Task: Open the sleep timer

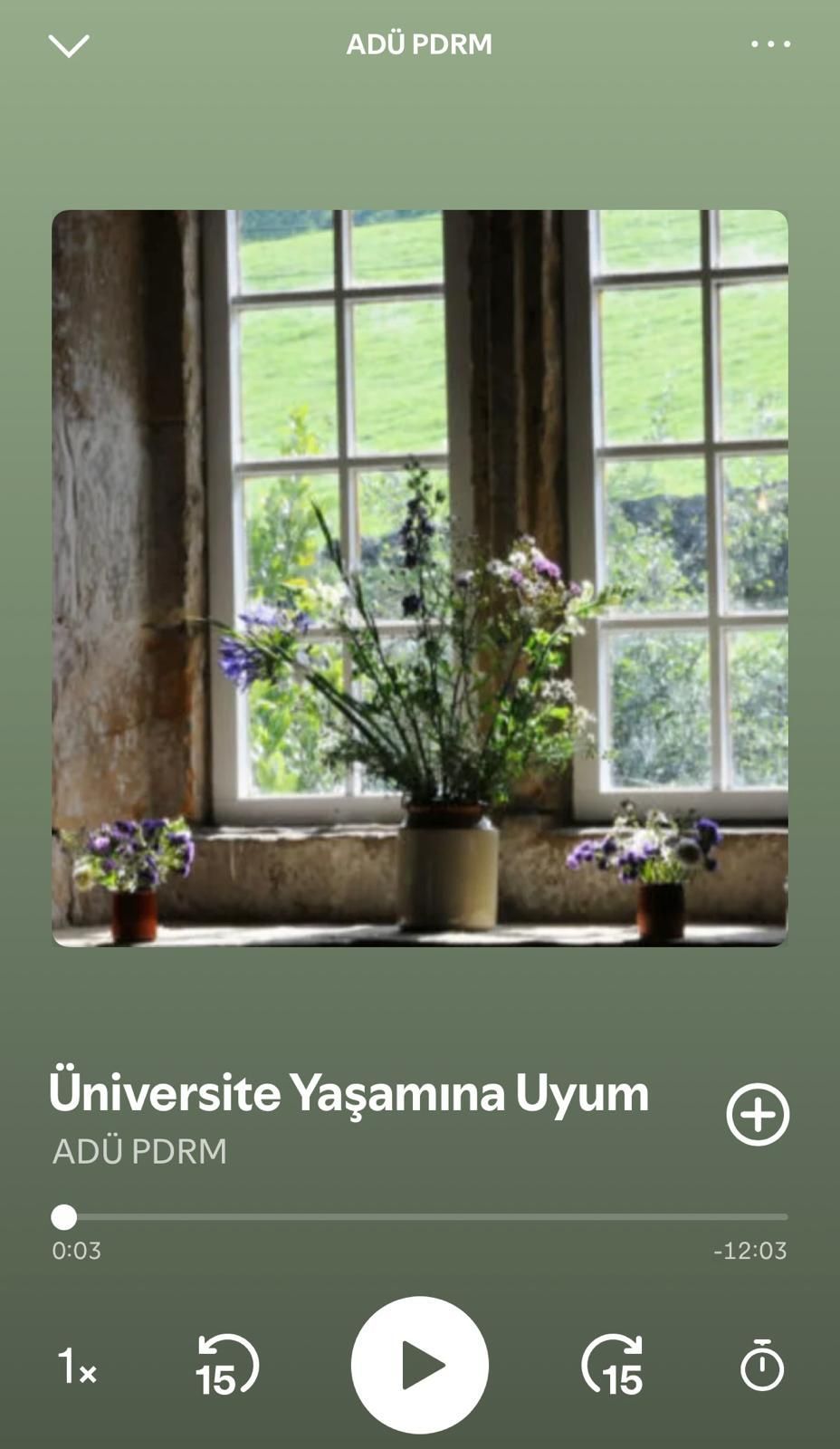Action: (x=762, y=1366)
